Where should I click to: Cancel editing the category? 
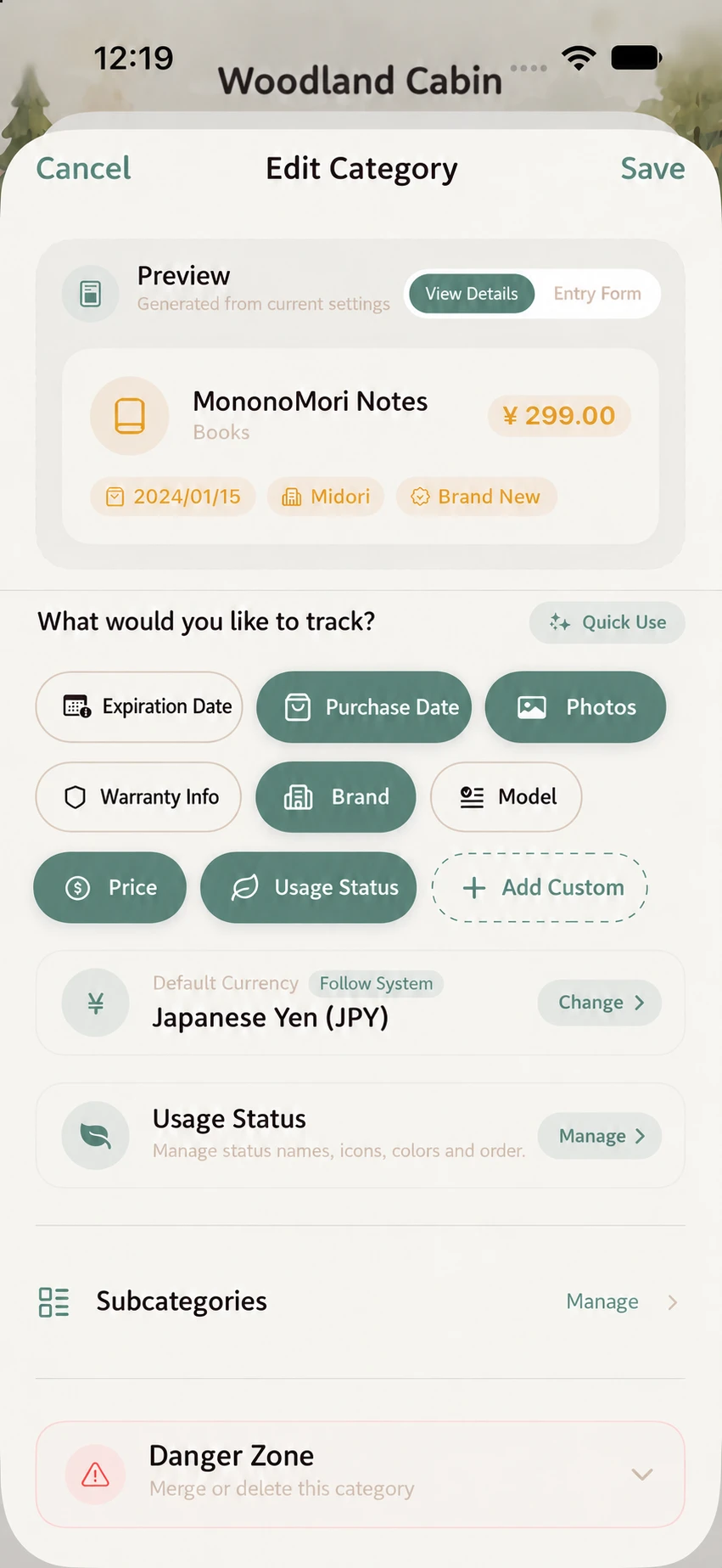(83, 168)
